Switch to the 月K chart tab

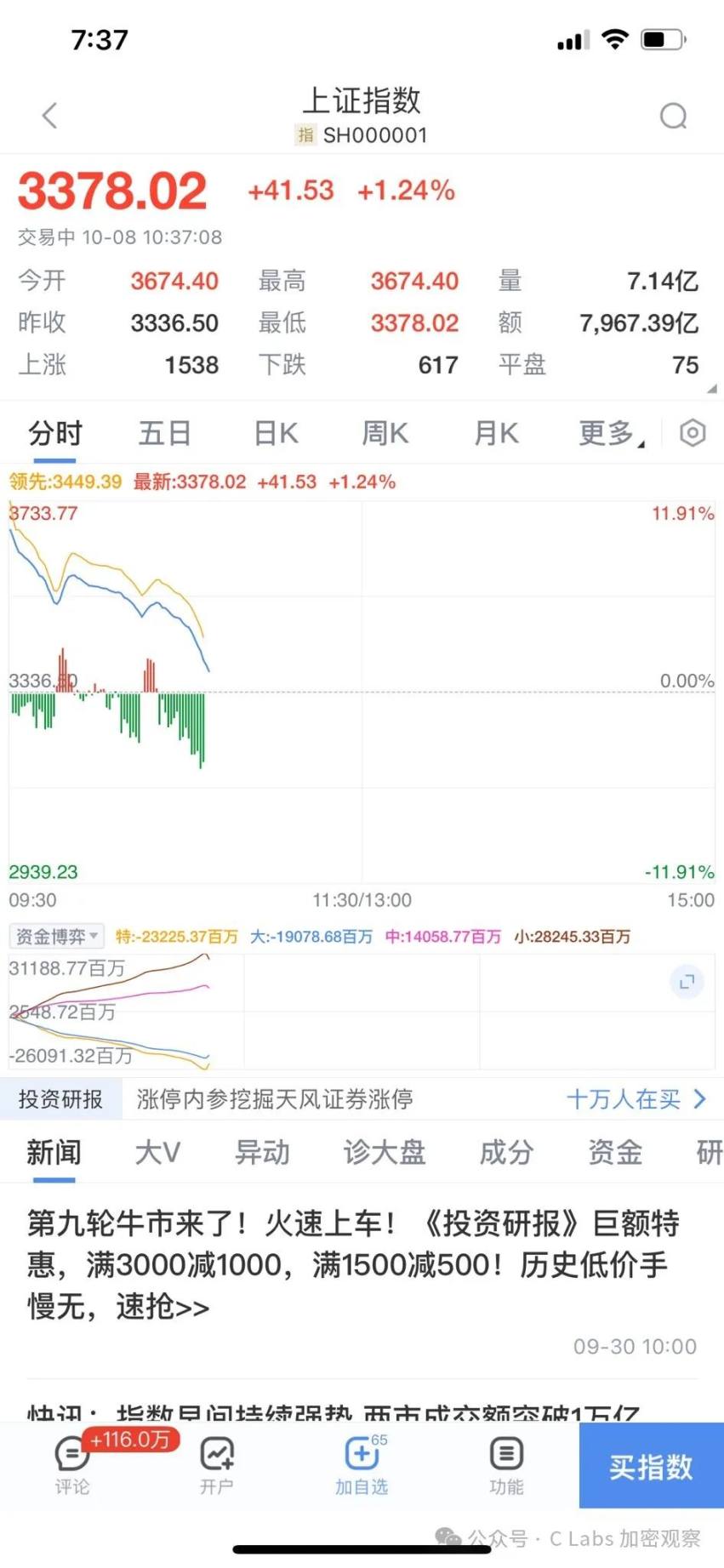(x=495, y=433)
